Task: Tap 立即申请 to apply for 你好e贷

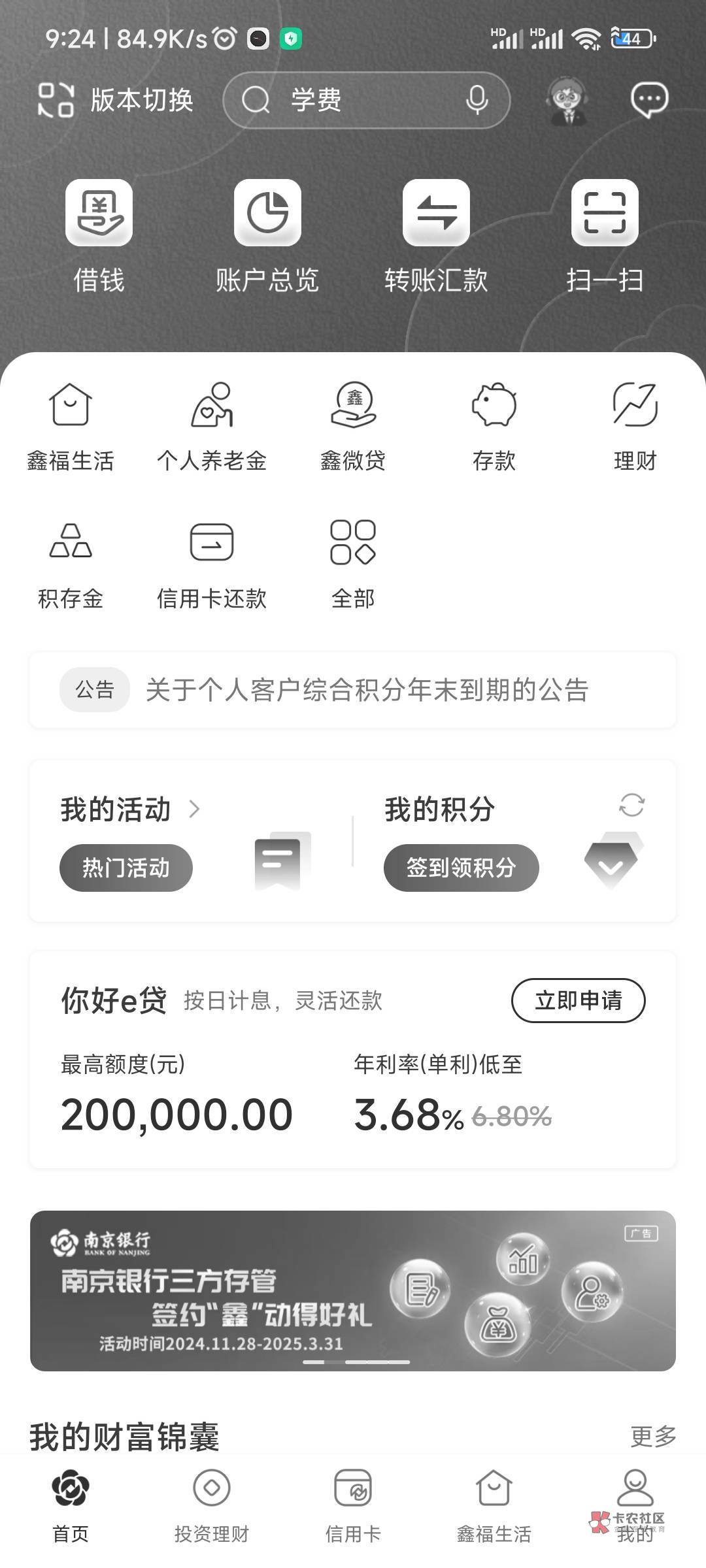Action: (x=578, y=1000)
